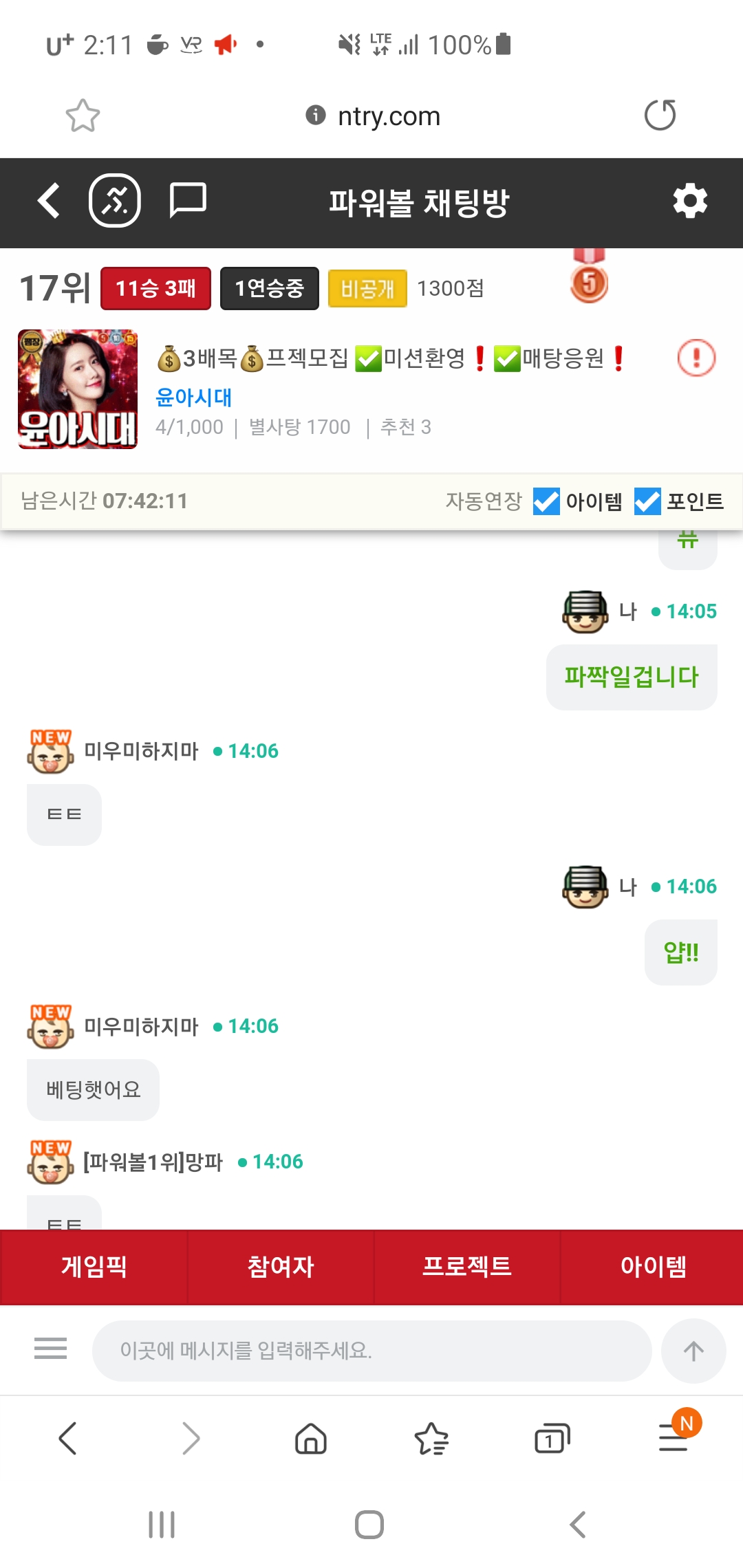Open the game analysis icon in the header
The width and height of the screenshot is (743, 1568).
[x=115, y=201]
